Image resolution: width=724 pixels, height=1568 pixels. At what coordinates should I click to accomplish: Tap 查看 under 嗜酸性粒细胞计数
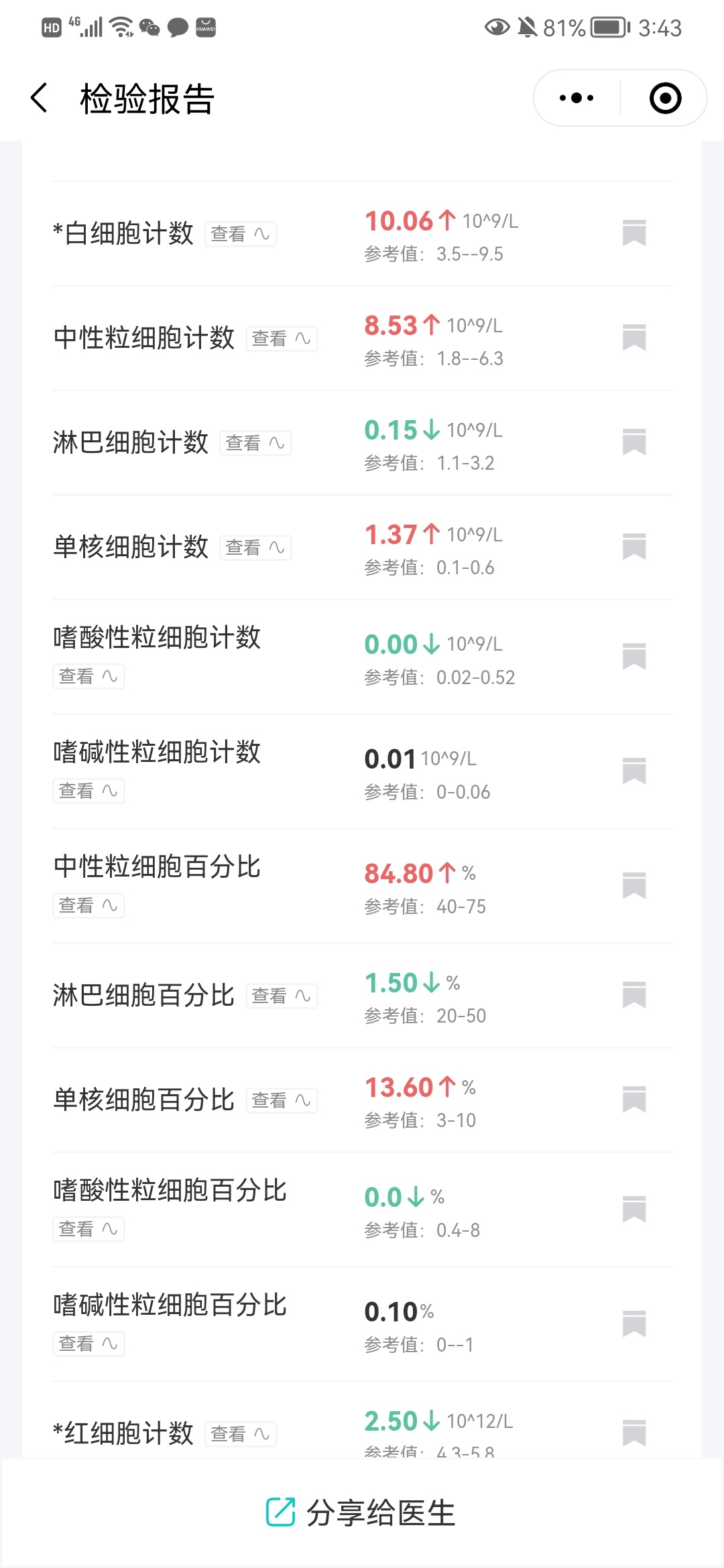(88, 676)
